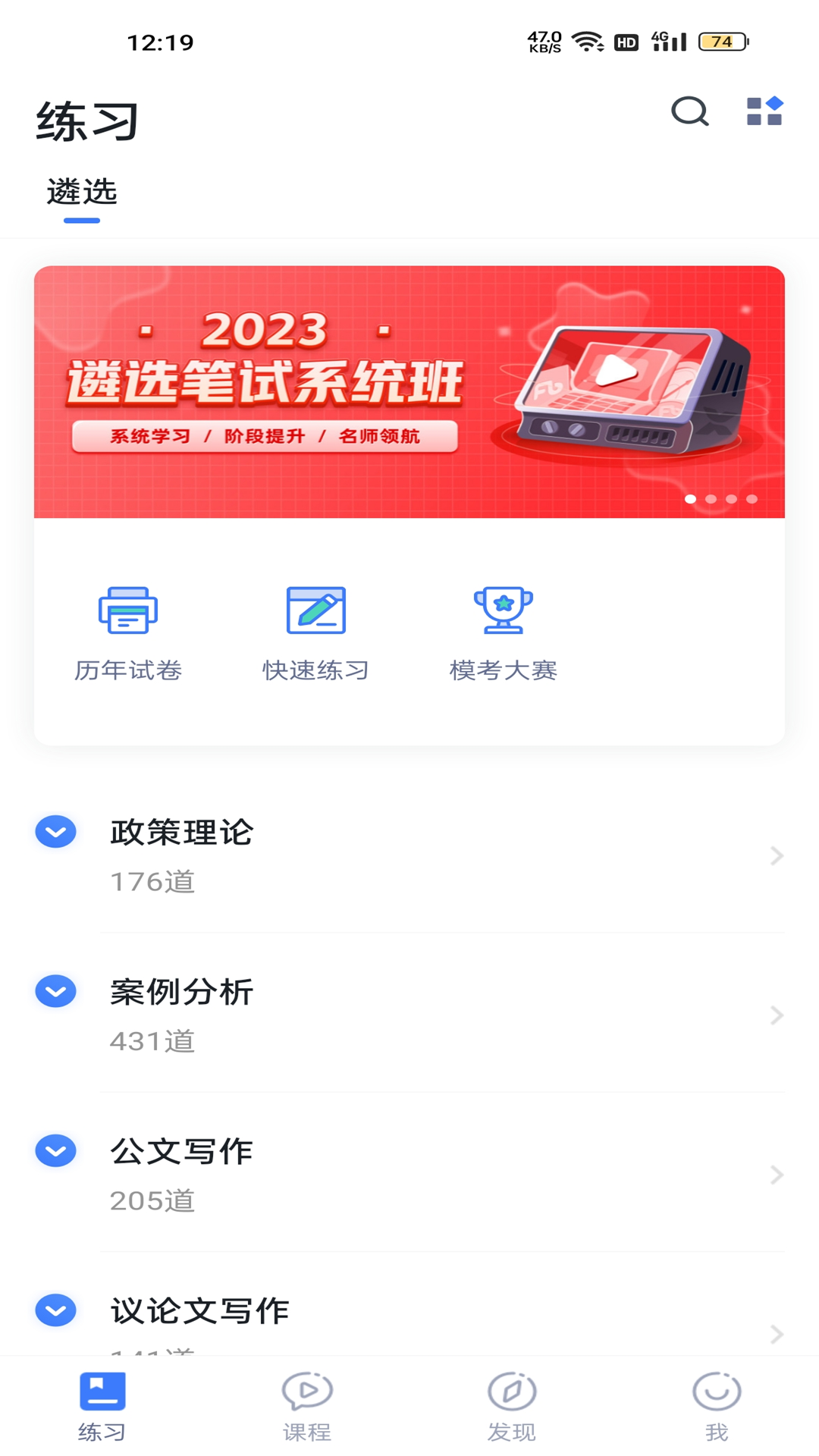The image size is (819, 1456).
Task: Click 176道 under 政策理论
Action: (152, 881)
